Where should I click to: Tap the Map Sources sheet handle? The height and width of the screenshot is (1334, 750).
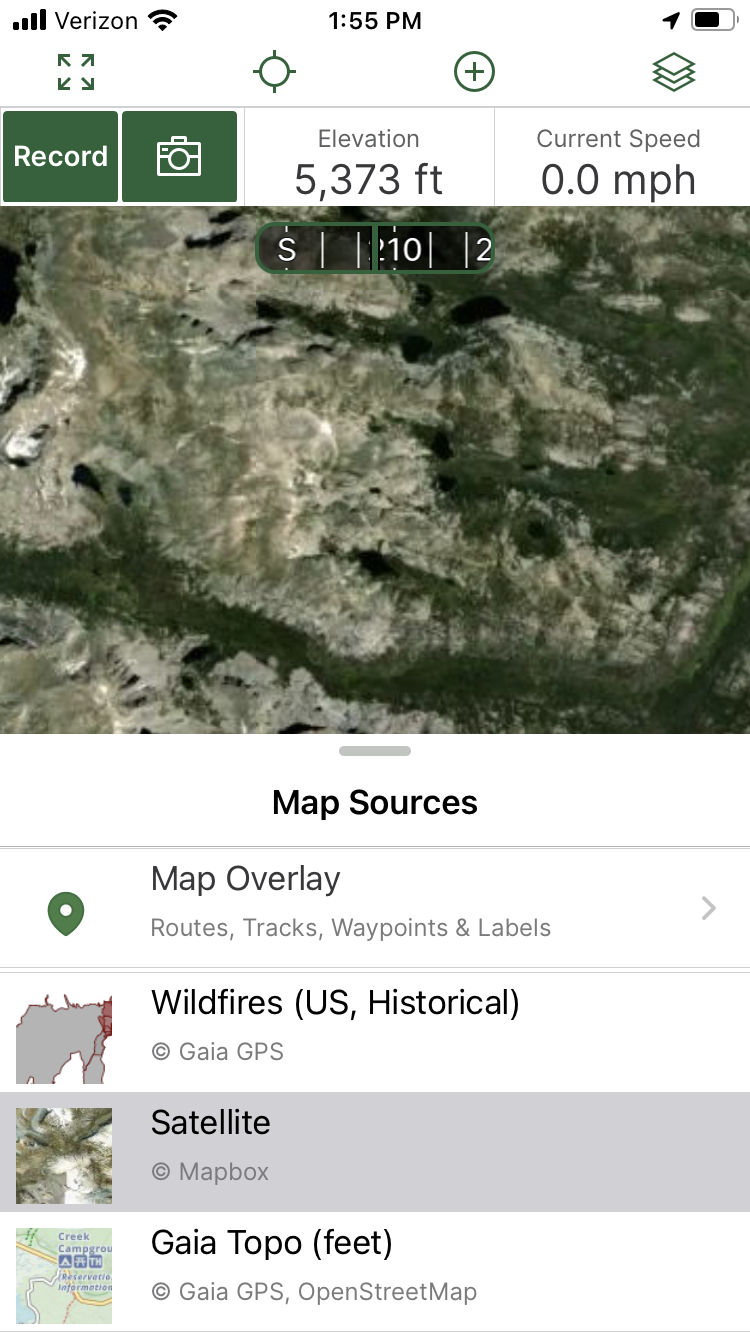[x=375, y=751]
